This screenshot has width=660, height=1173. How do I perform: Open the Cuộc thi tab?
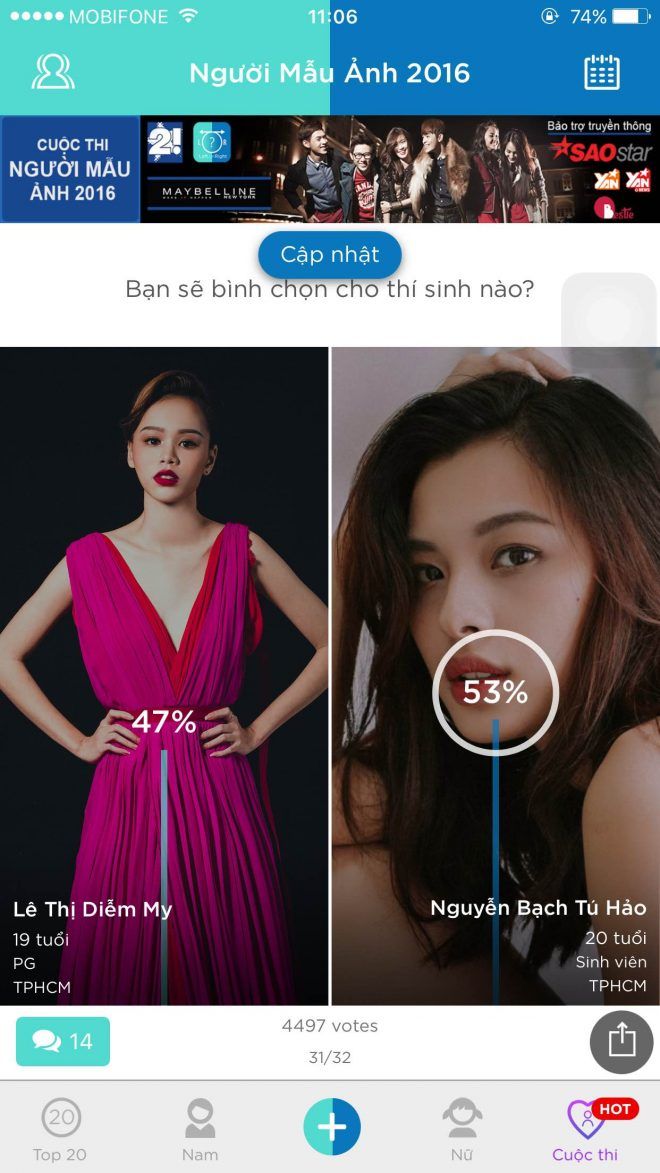586,1130
